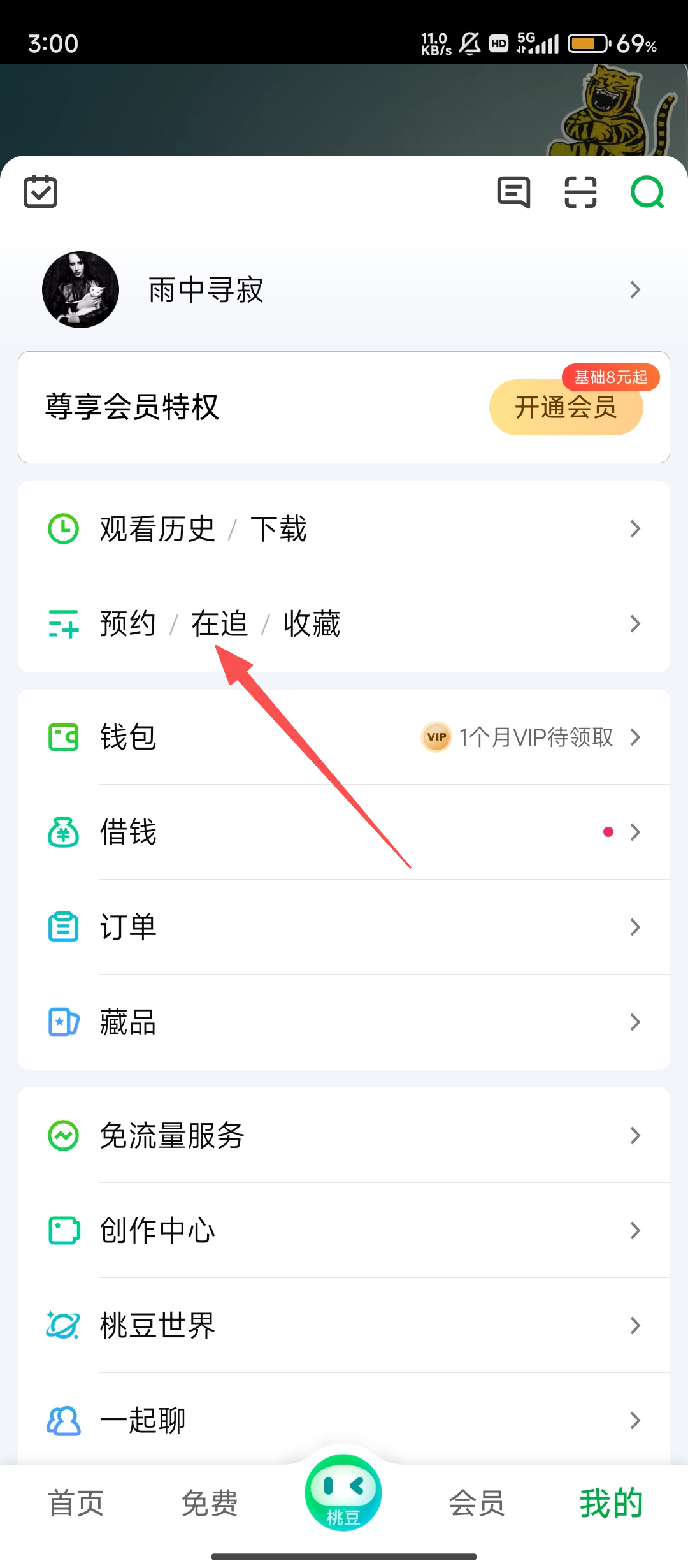Viewport: 688px width, 1568px height.
Task: Open 桃豆世界 row
Action: (344, 1326)
